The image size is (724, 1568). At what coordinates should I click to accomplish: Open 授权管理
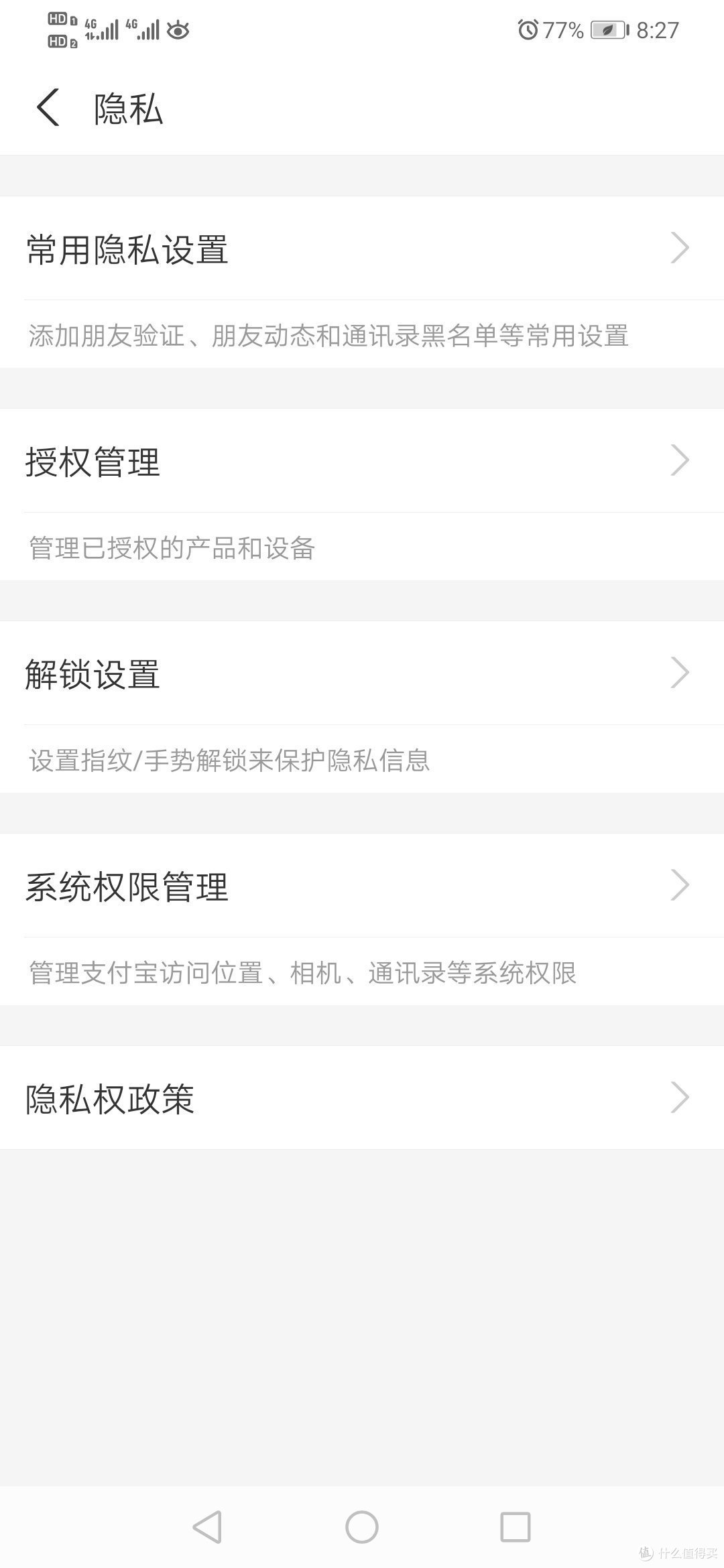(x=362, y=461)
